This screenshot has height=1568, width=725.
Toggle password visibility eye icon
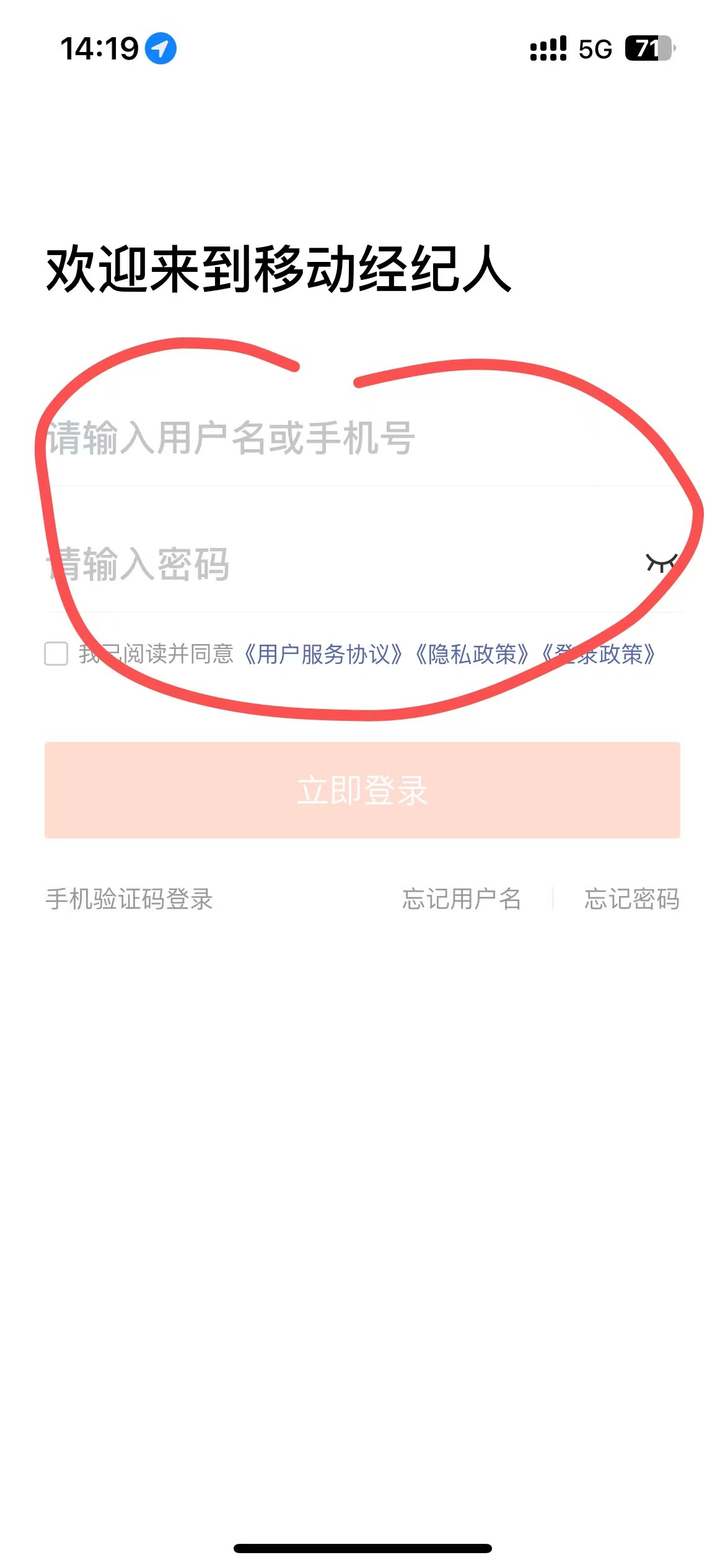[x=661, y=564]
